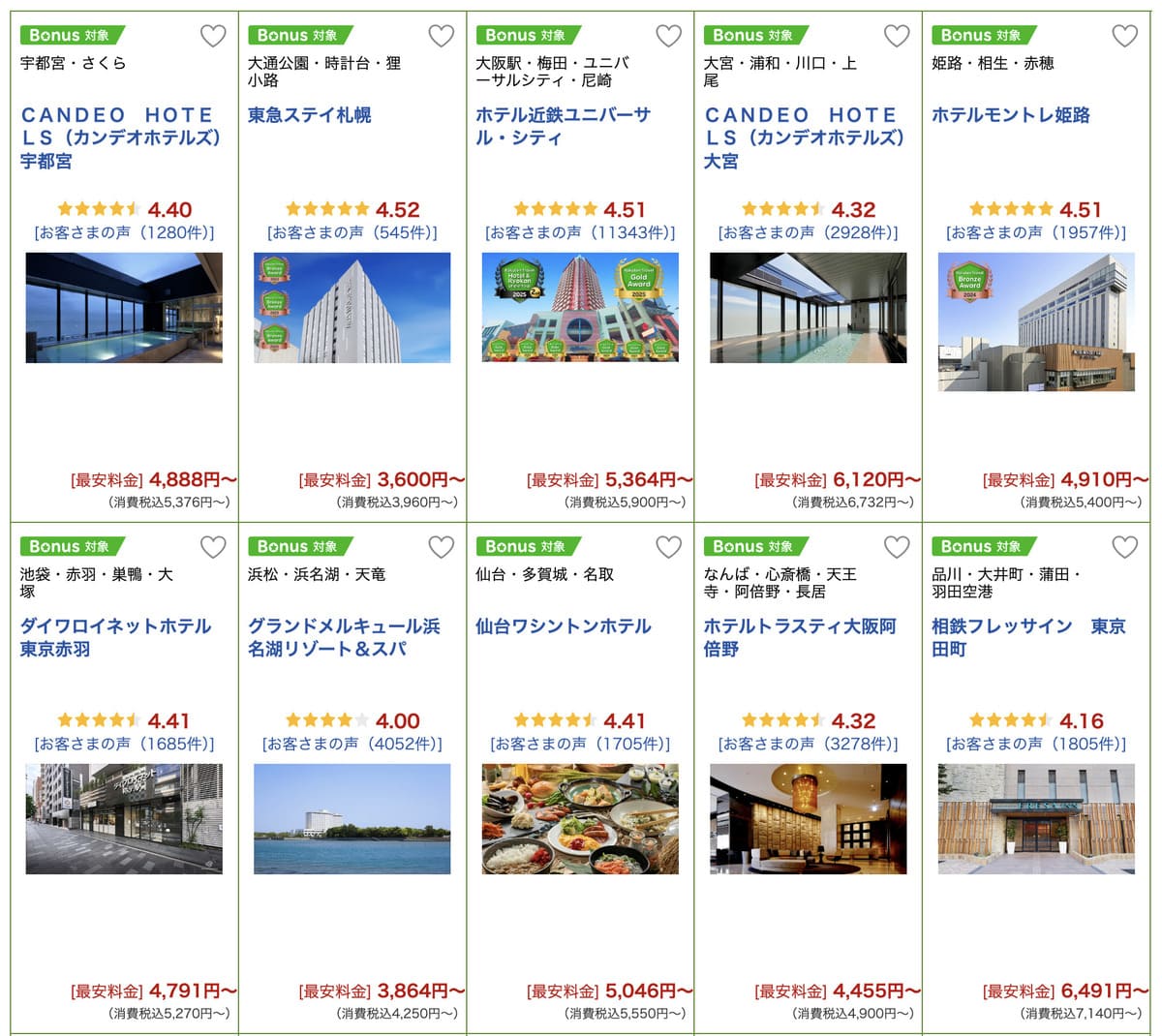The width and height of the screenshot is (1162, 1036).
Task: Open ダイワロイネットホテル東京赤羽 hotel page
Action: coord(115,637)
